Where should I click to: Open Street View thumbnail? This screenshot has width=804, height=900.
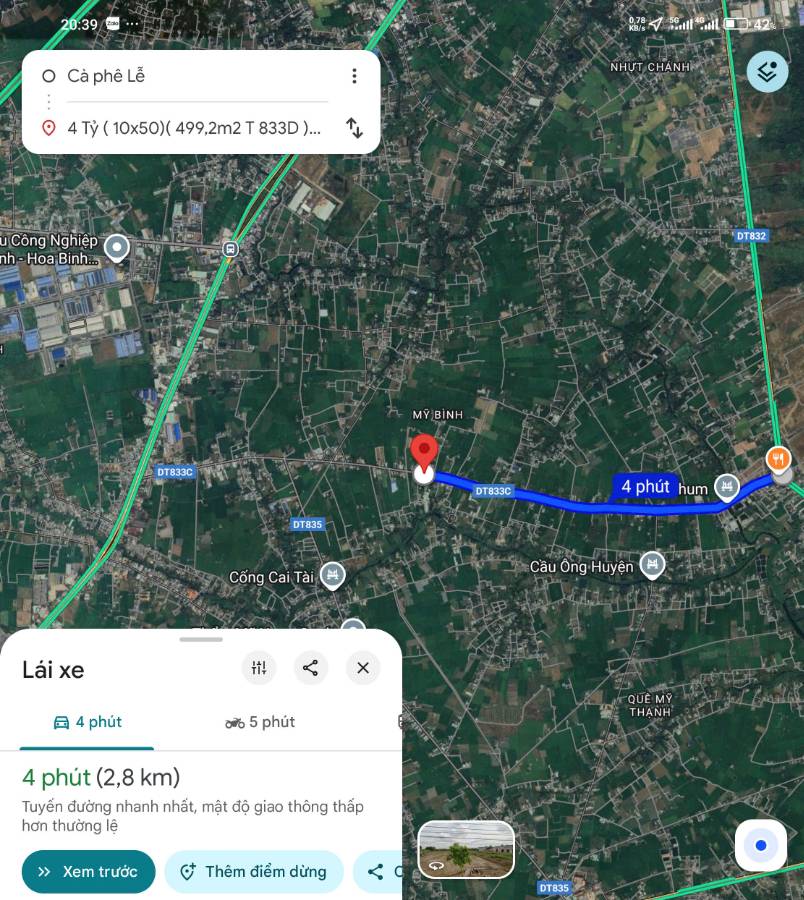[466, 849]
